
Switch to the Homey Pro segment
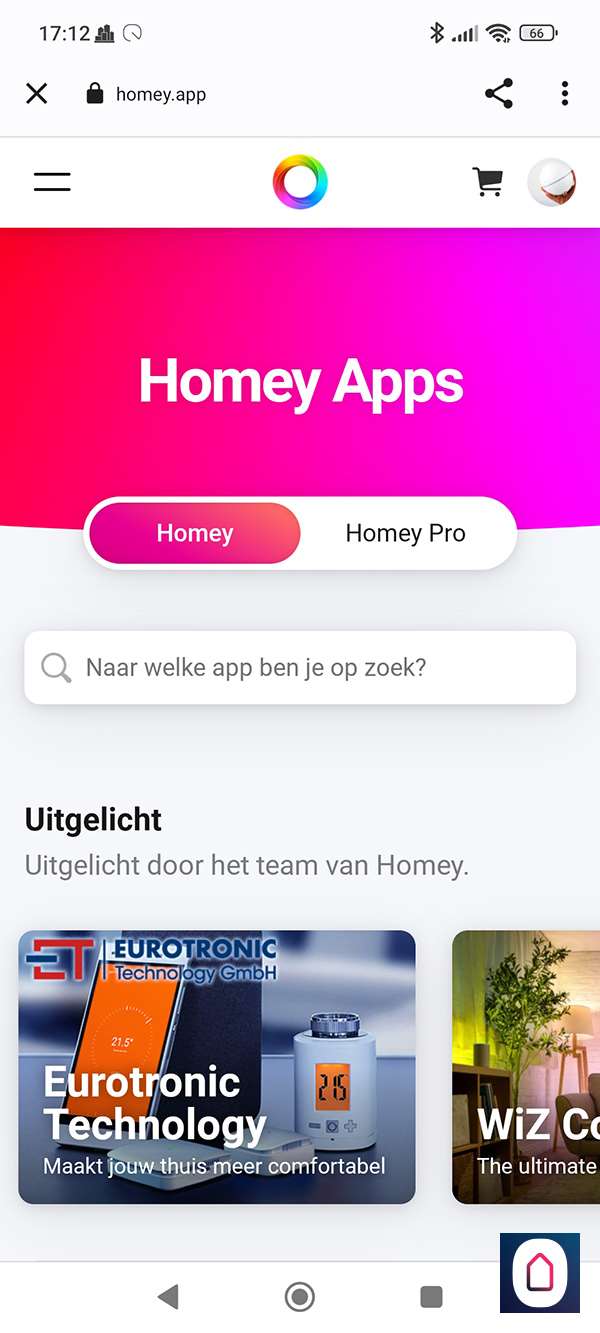click(405, 533)
